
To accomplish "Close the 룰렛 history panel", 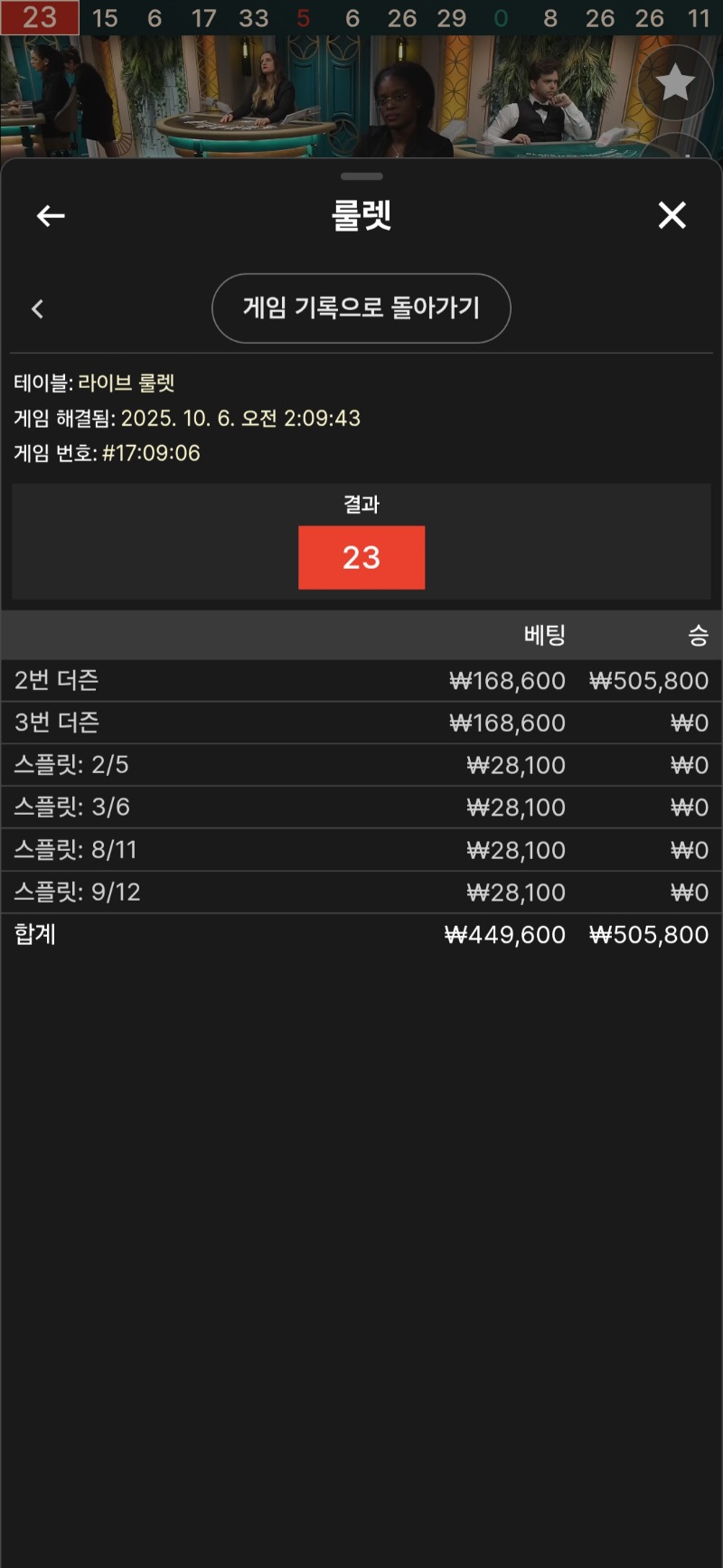I will click(671, 215).
